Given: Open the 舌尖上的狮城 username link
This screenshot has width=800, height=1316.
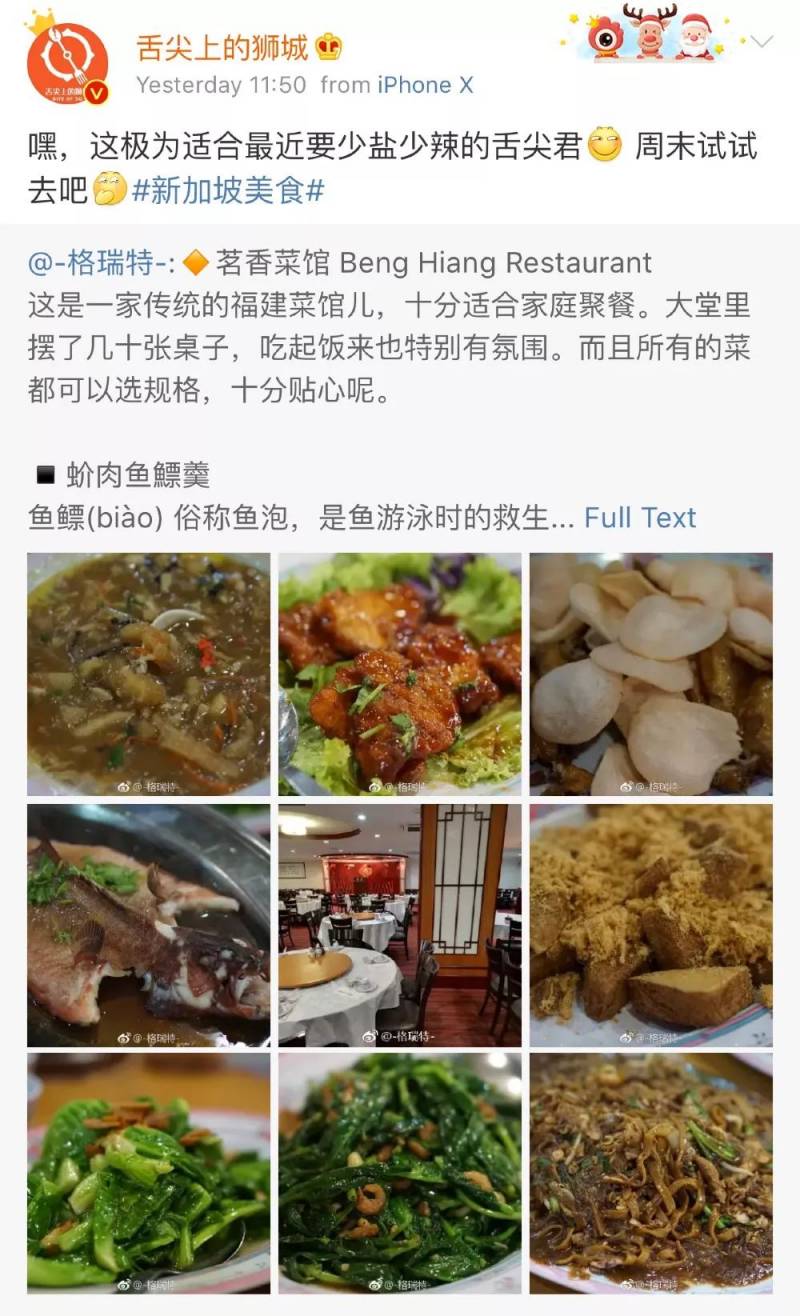Looking at the screenshot, I should tap(226, 46).
